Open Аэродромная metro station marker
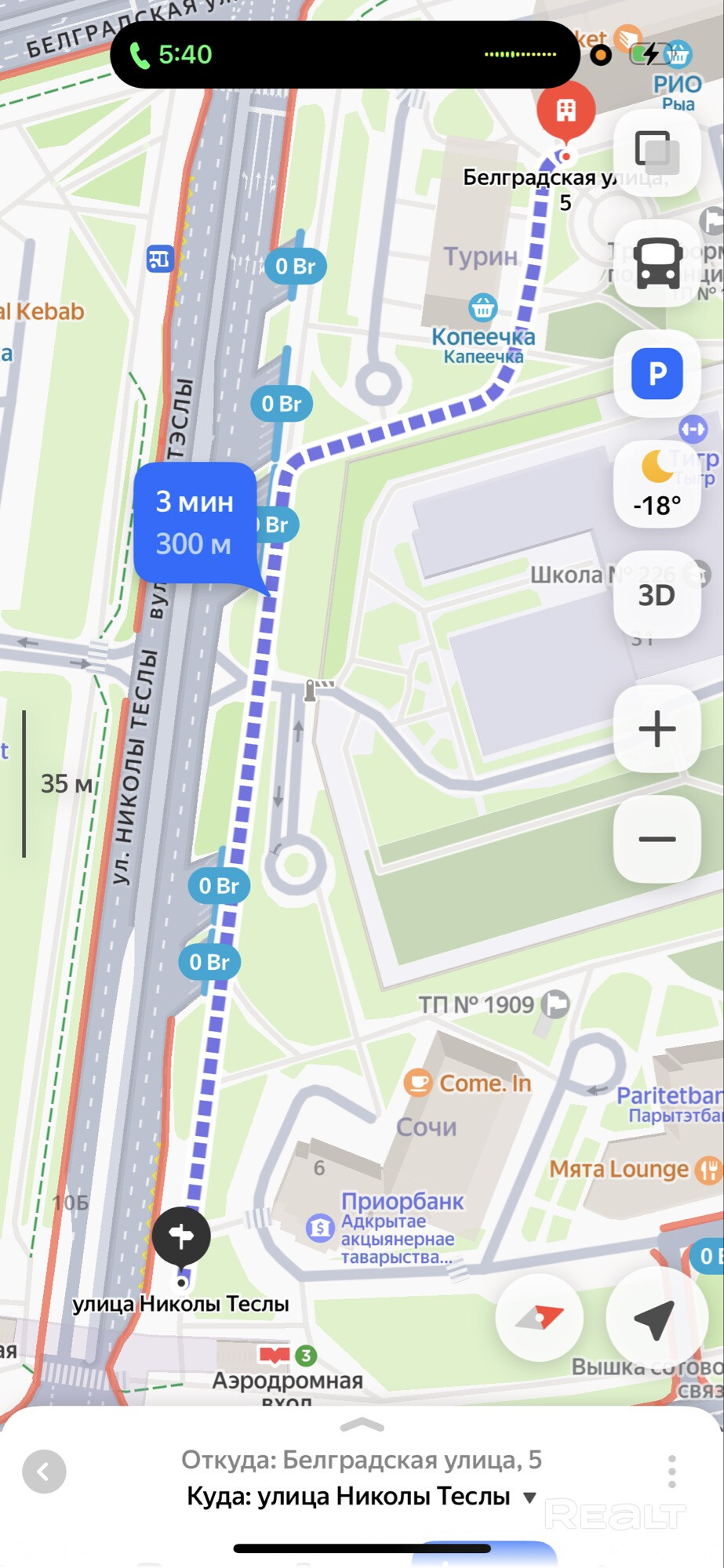Viewport: 724px width, 1568px height. [x=275, y=1355]
